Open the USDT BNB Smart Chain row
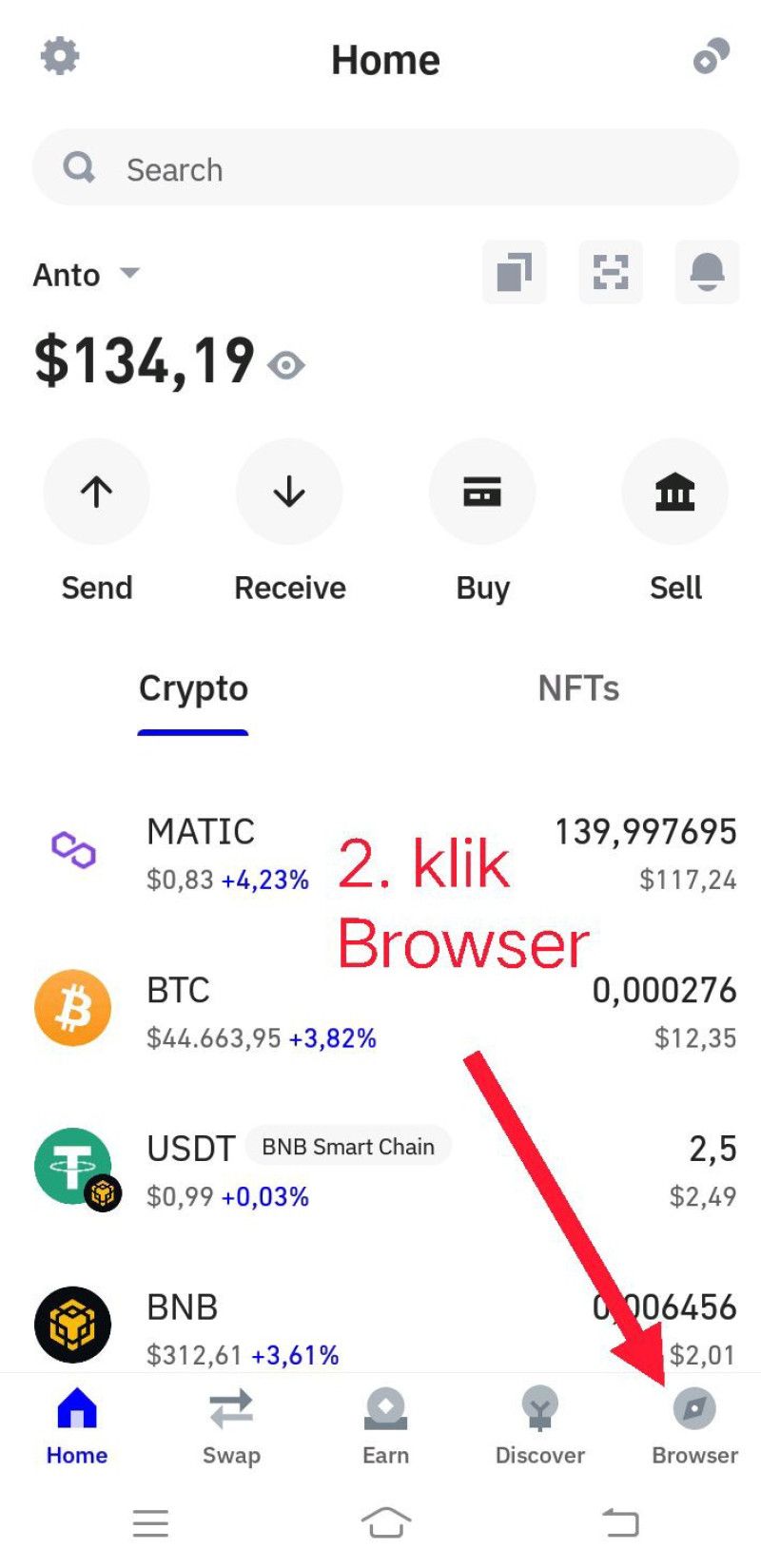The height and width of the screenshot is (1568, 761). pos(385,1170)
